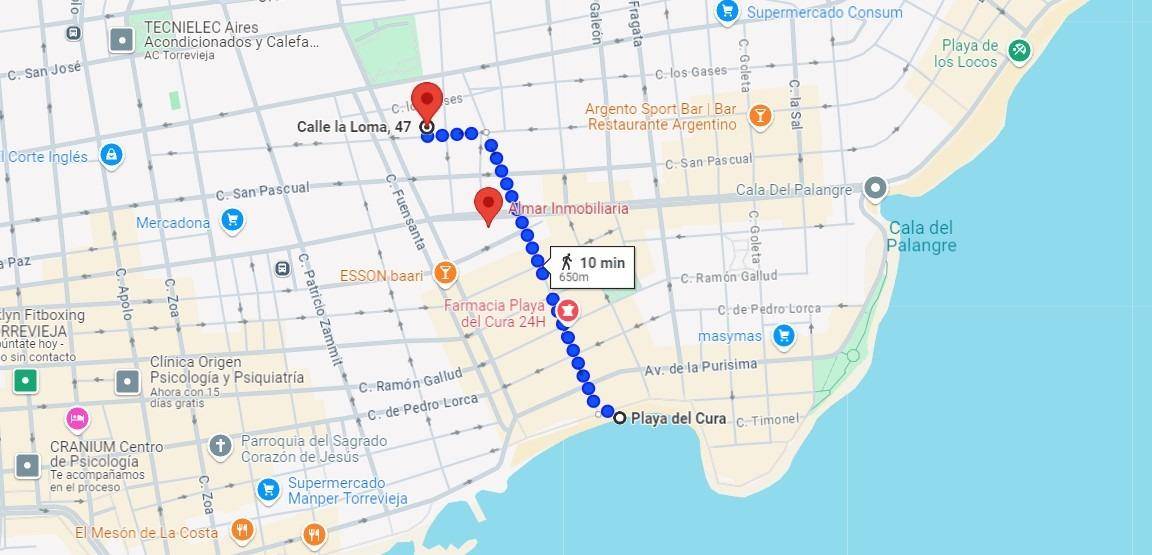Open the Supermercado Consum place marker
The width and height of the screenshot is (1152, 555).
pyautogui.click(x=728, y=12)
